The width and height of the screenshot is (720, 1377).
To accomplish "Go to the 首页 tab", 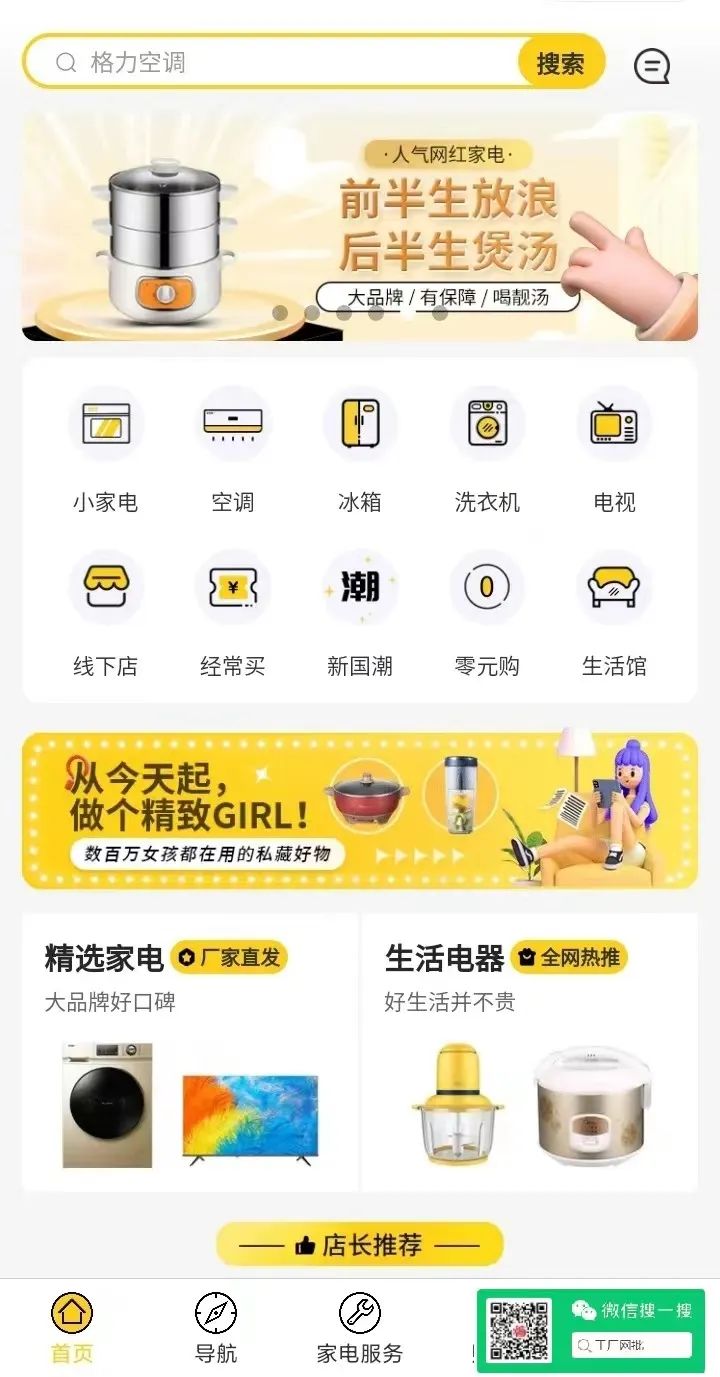I will click(x=72, y=1328).
